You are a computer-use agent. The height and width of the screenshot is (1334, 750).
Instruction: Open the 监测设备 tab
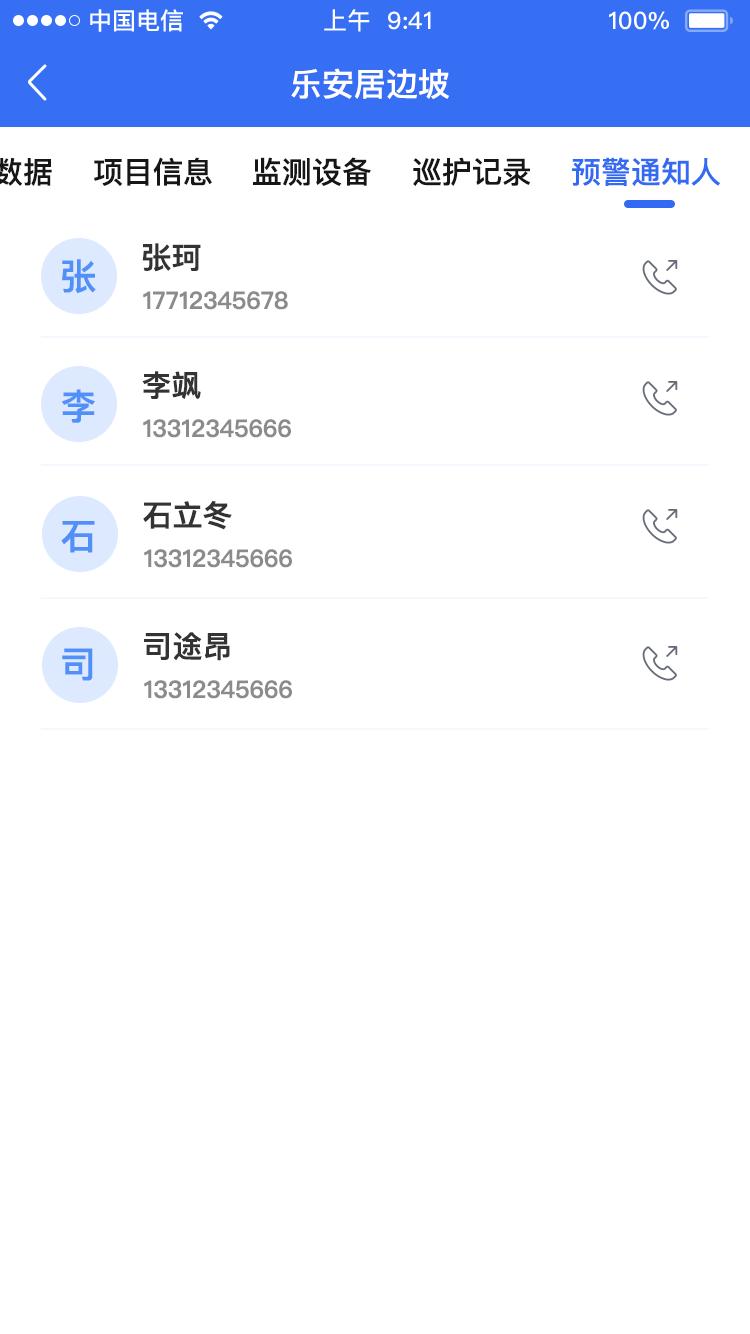pyautogui.click(x=312, y=173)
